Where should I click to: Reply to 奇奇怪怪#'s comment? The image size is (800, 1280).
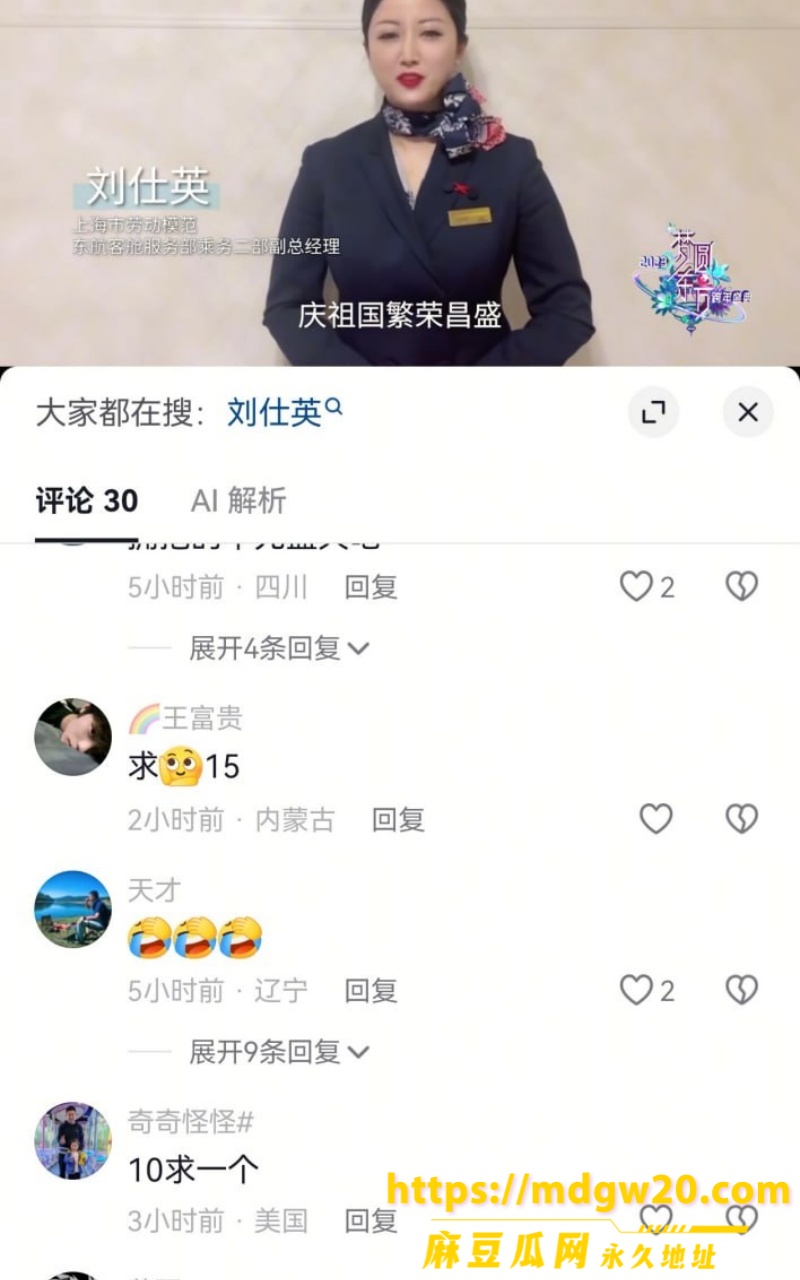371,1220
